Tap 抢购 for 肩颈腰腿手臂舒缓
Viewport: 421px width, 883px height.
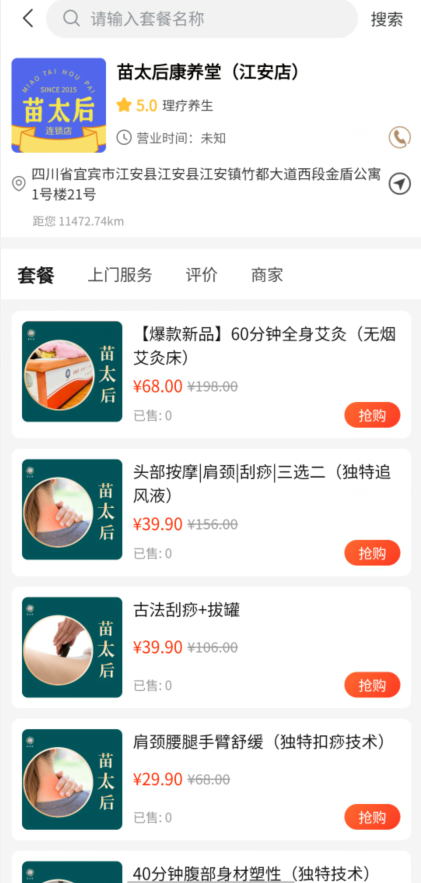pos(372,817)
